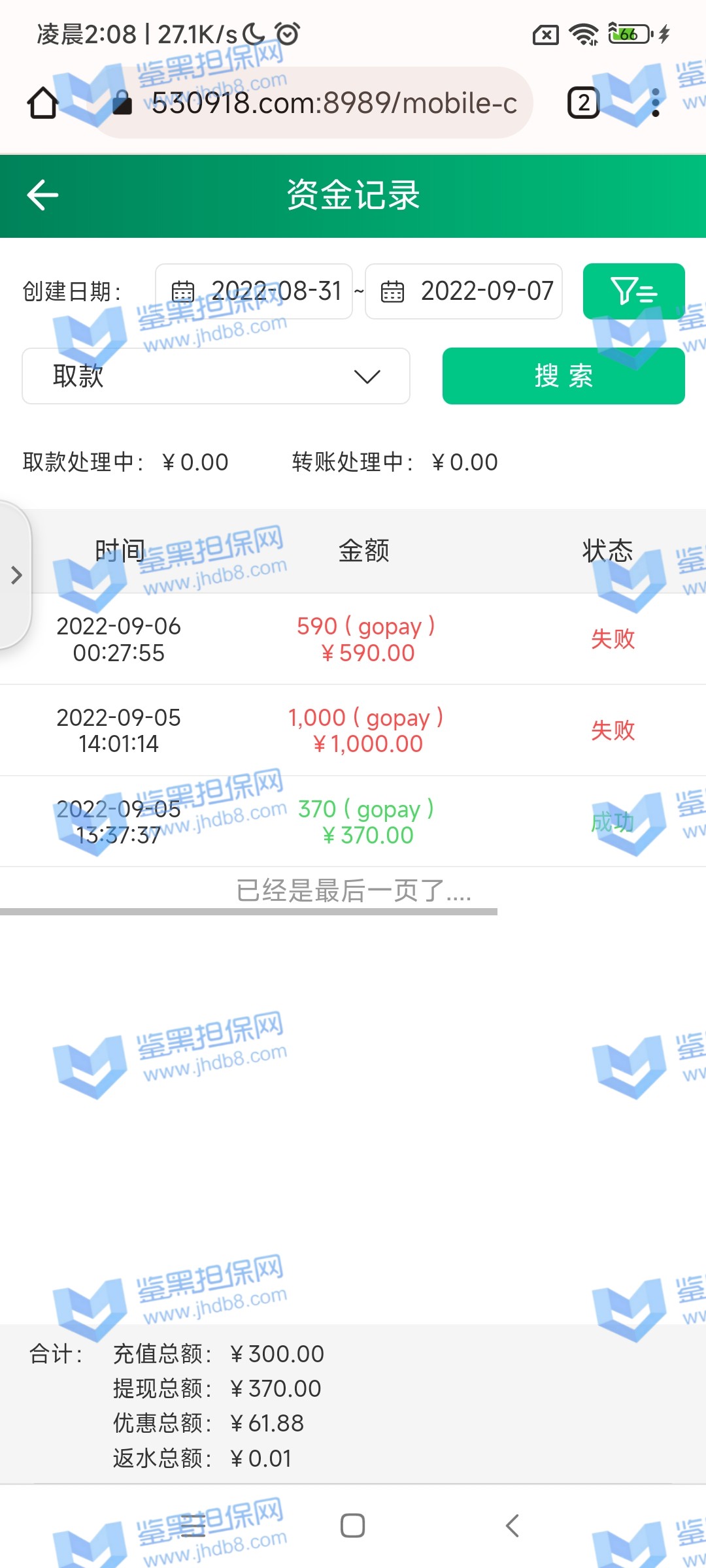706x1568 pixels.
Task: Tap the URL address bar
Action: [333, 103]
